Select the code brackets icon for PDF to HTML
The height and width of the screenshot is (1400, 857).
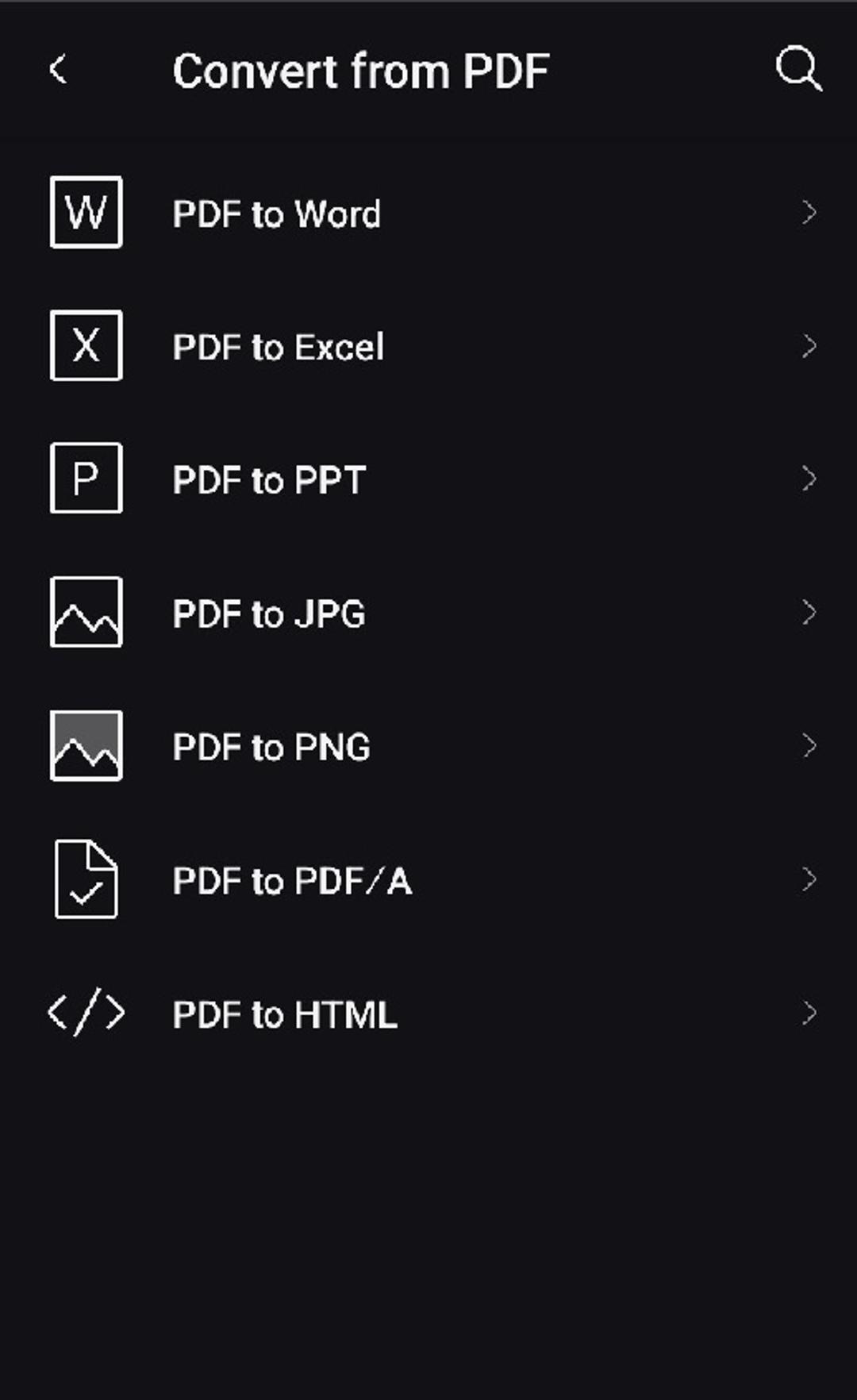point(86,1011)
